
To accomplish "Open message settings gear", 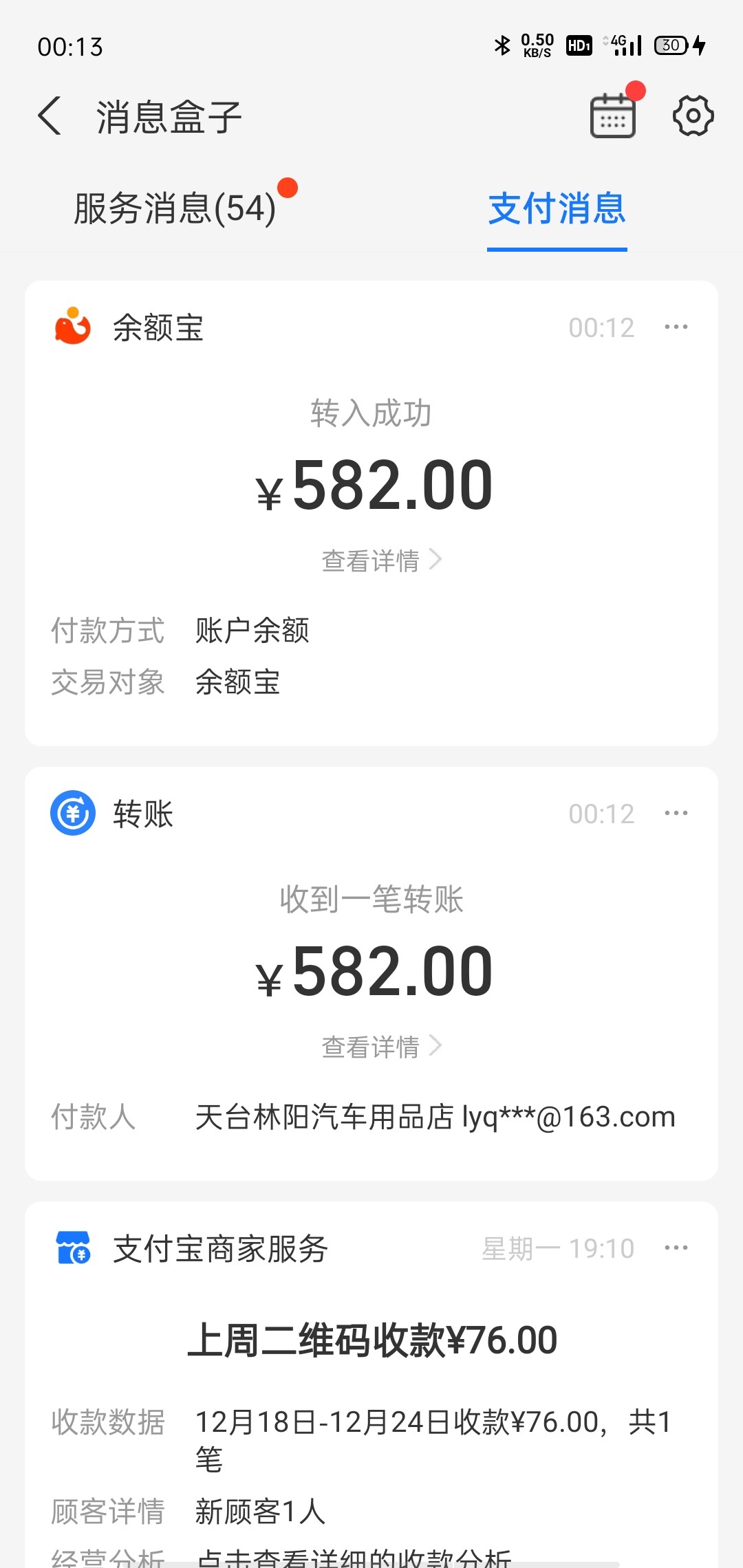I will [x=693, y=116].
